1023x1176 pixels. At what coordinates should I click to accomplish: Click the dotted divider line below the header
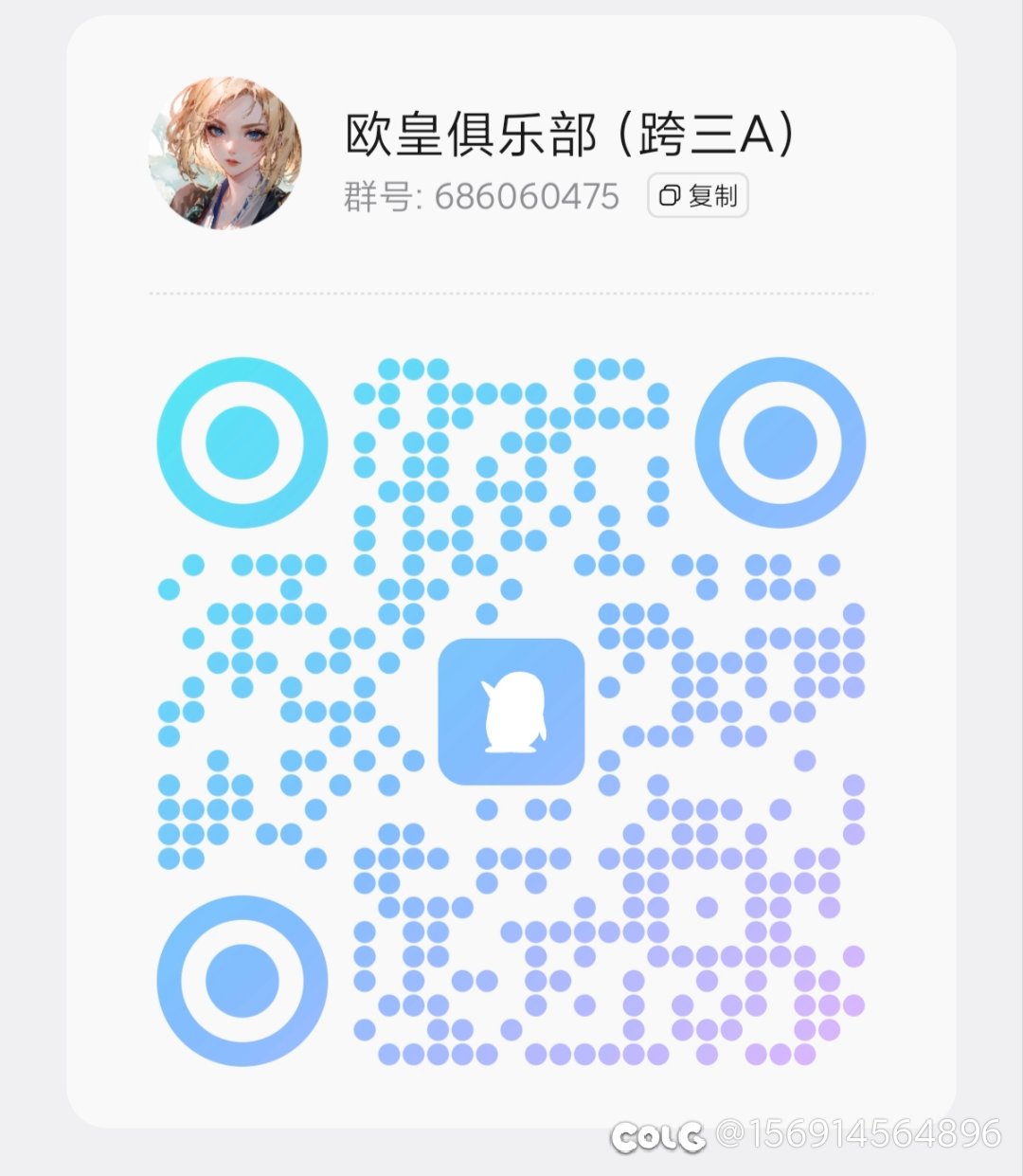coord(511,295)
